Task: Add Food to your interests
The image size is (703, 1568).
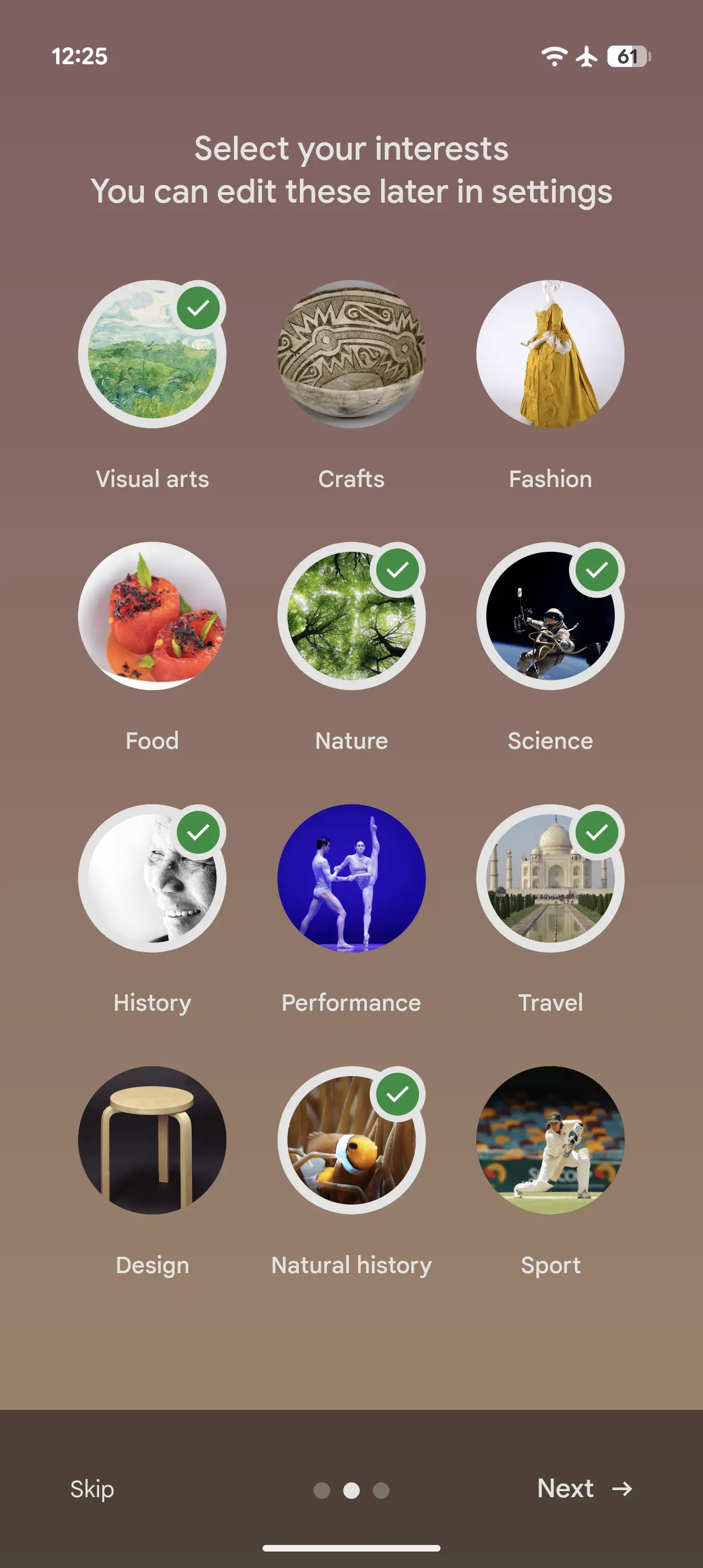Action: click(152, 616)
